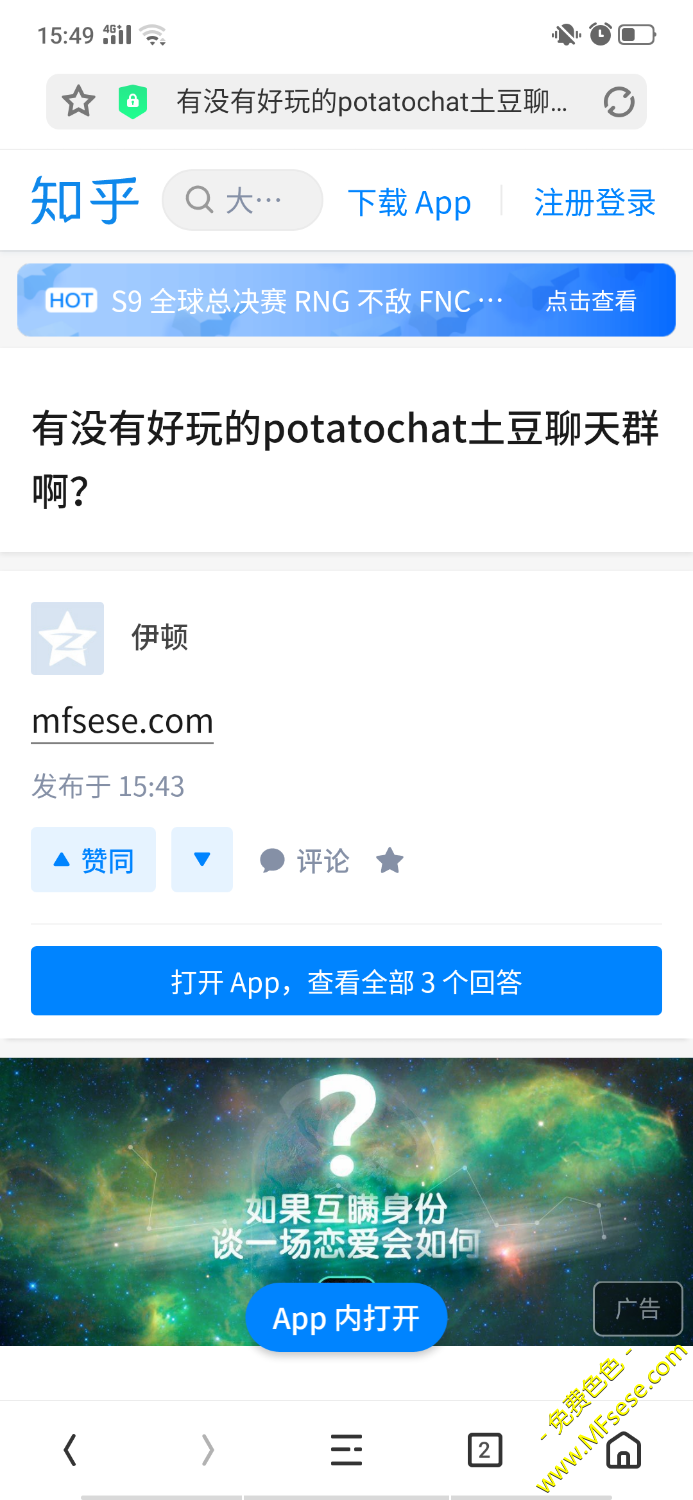The width and height of the screenshot is (693, 1500).
Task: Tap the floating App 内打开 button
Action: 346,1318
